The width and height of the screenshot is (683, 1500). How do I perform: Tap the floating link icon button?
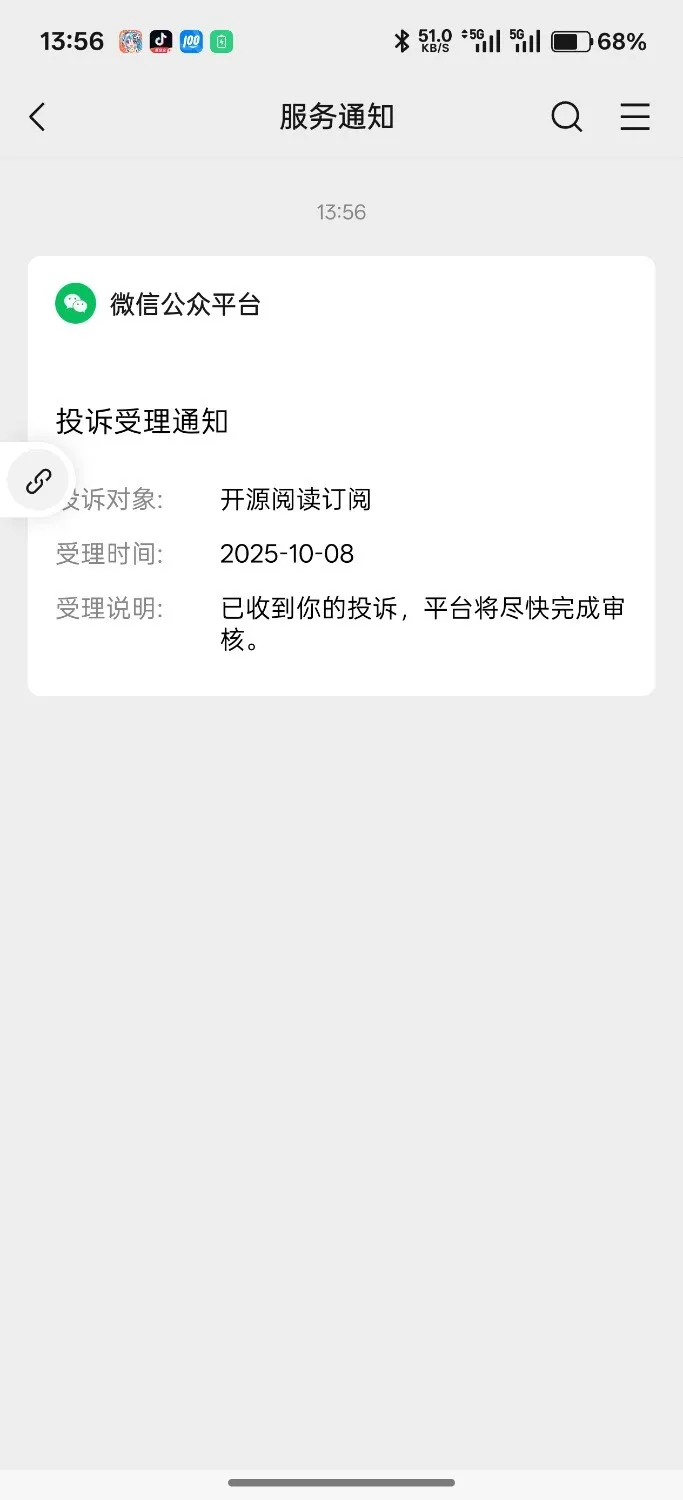pyautogui.click(x=39, y=481)
